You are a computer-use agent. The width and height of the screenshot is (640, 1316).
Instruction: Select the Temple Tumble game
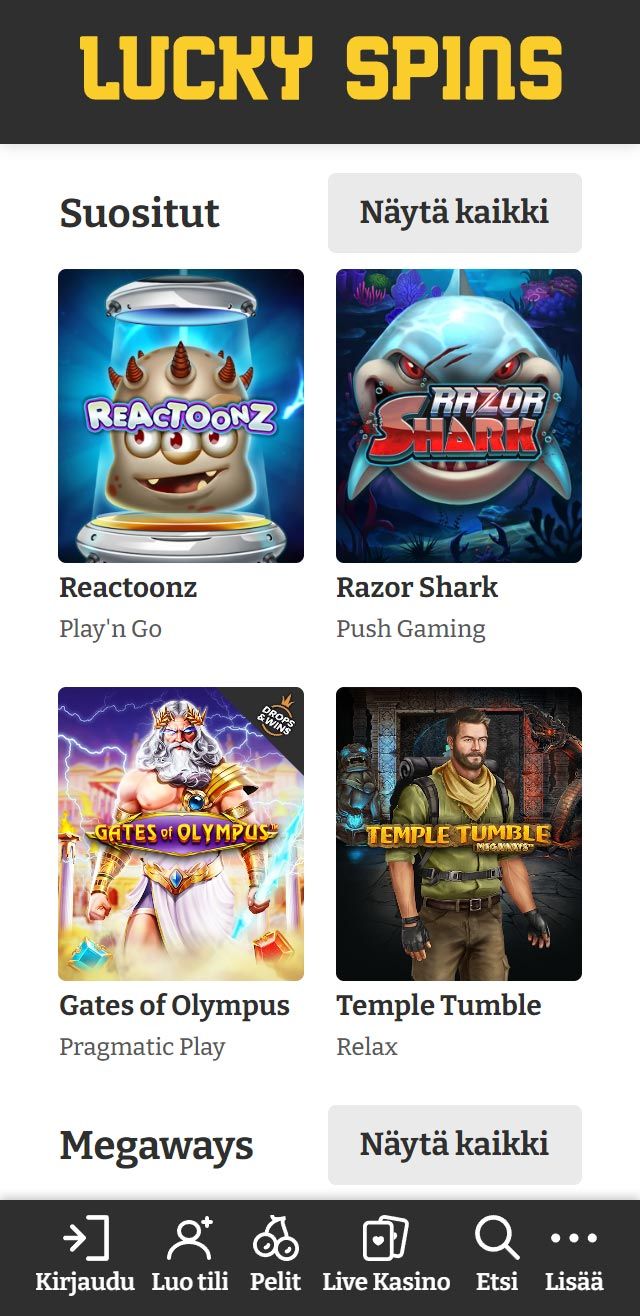point(458,834)
